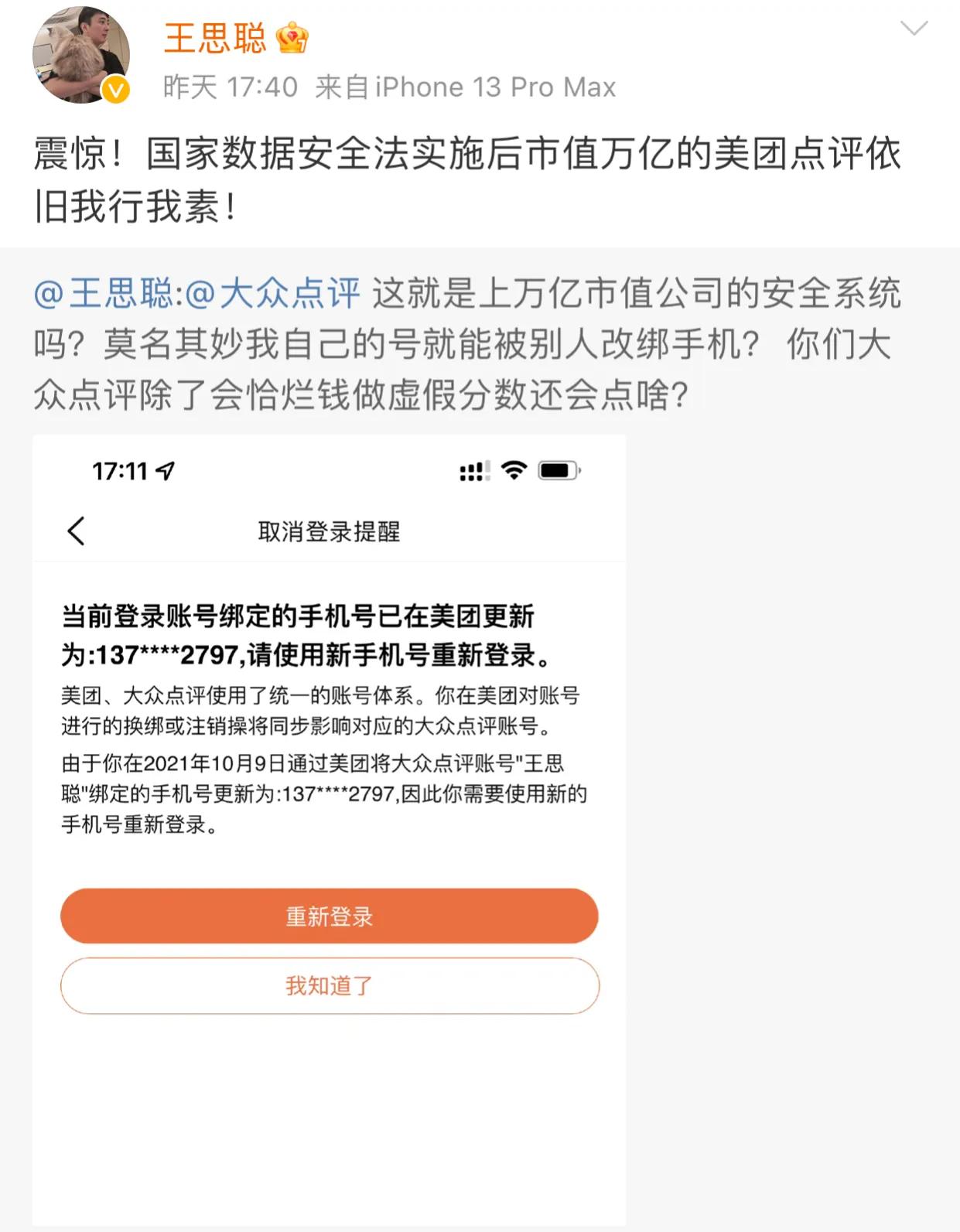Expand the post options chevron

coord(914,29)
